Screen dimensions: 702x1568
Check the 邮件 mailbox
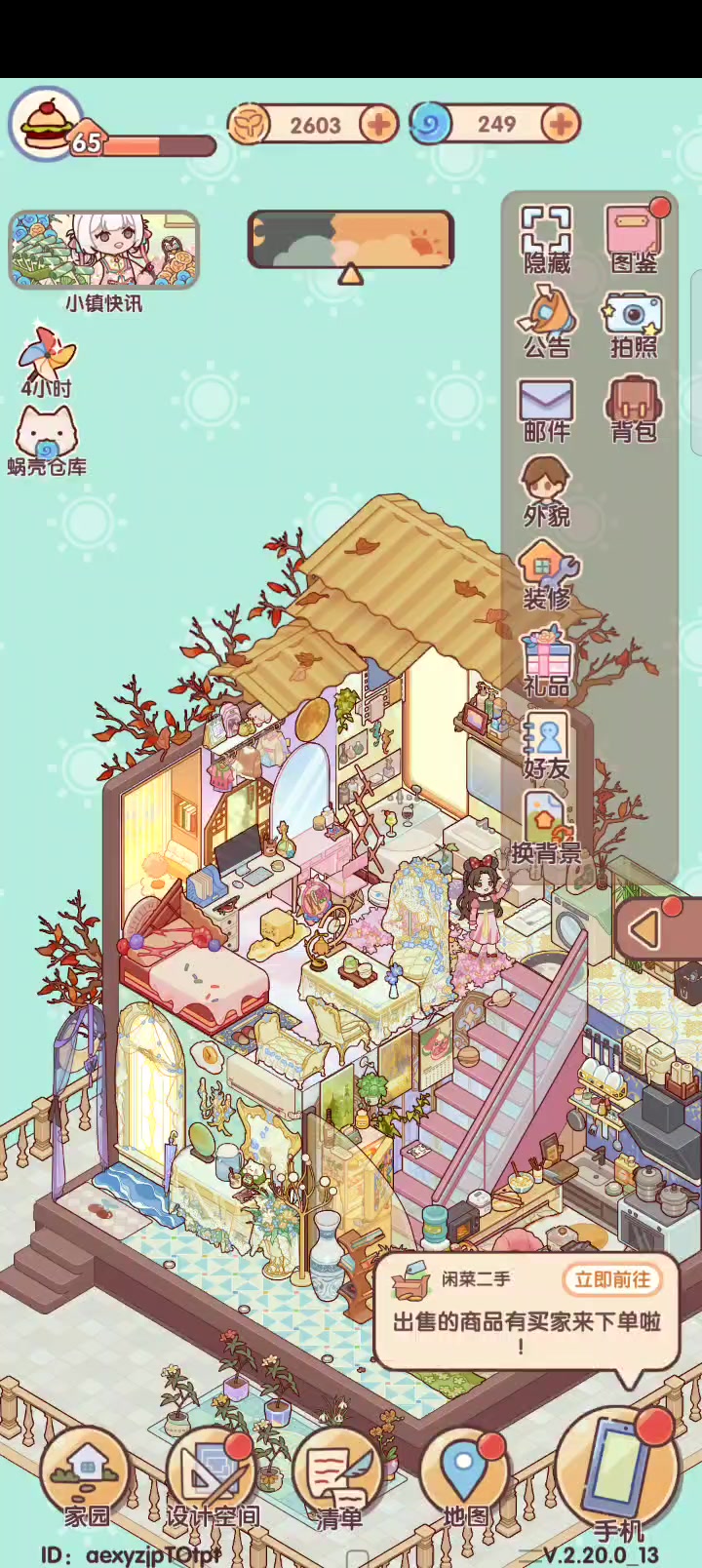(546, 411)
